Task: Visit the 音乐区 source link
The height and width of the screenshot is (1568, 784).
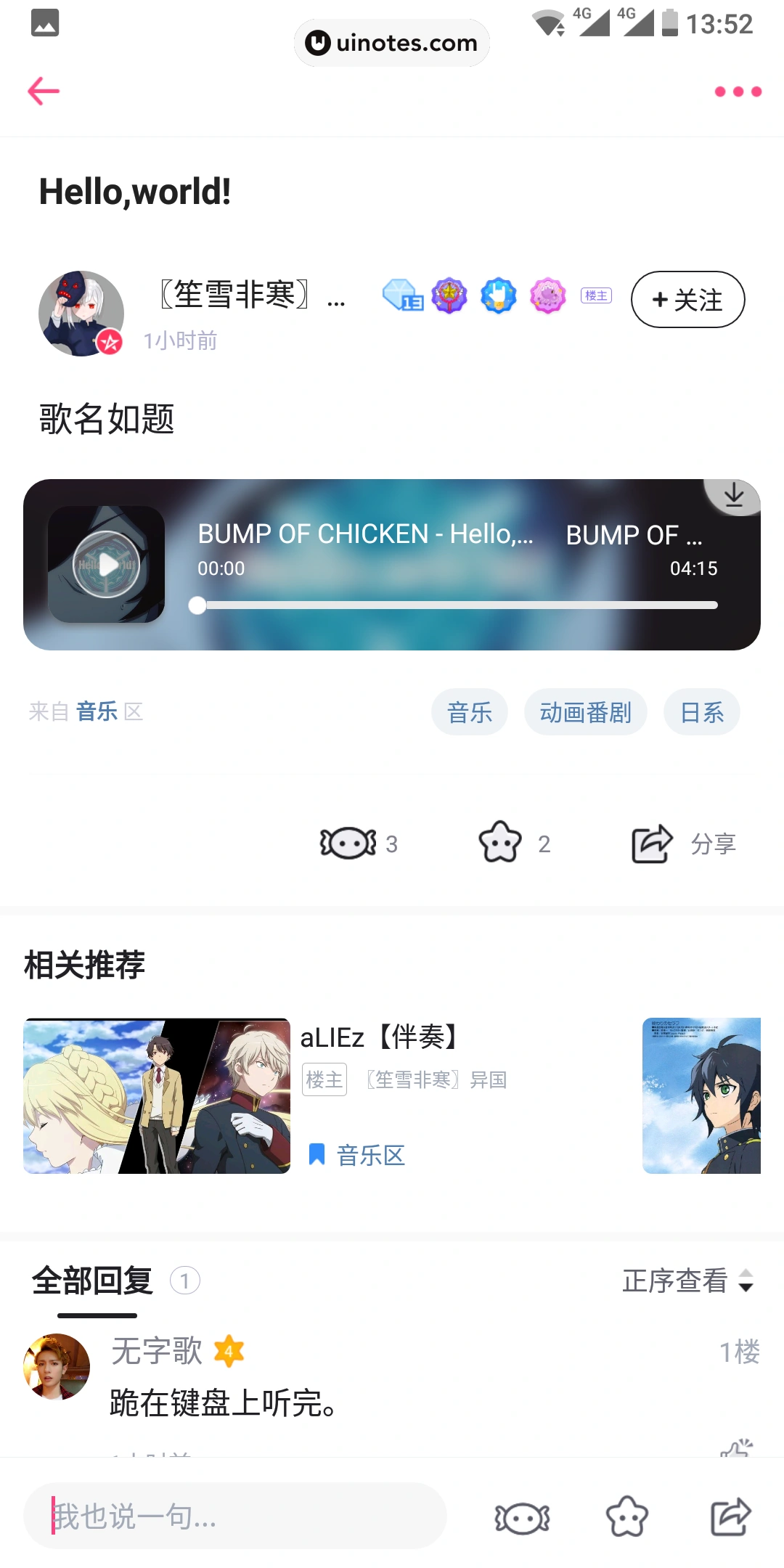Action: click(x=97, y=711)
